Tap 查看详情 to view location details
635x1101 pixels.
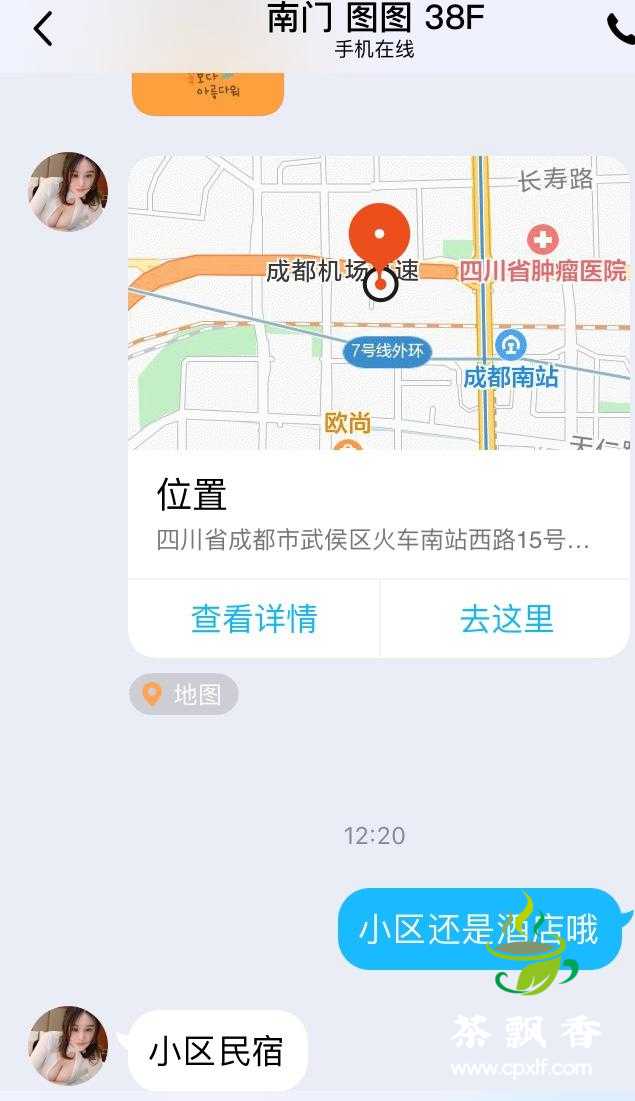[x=254, y=619]
